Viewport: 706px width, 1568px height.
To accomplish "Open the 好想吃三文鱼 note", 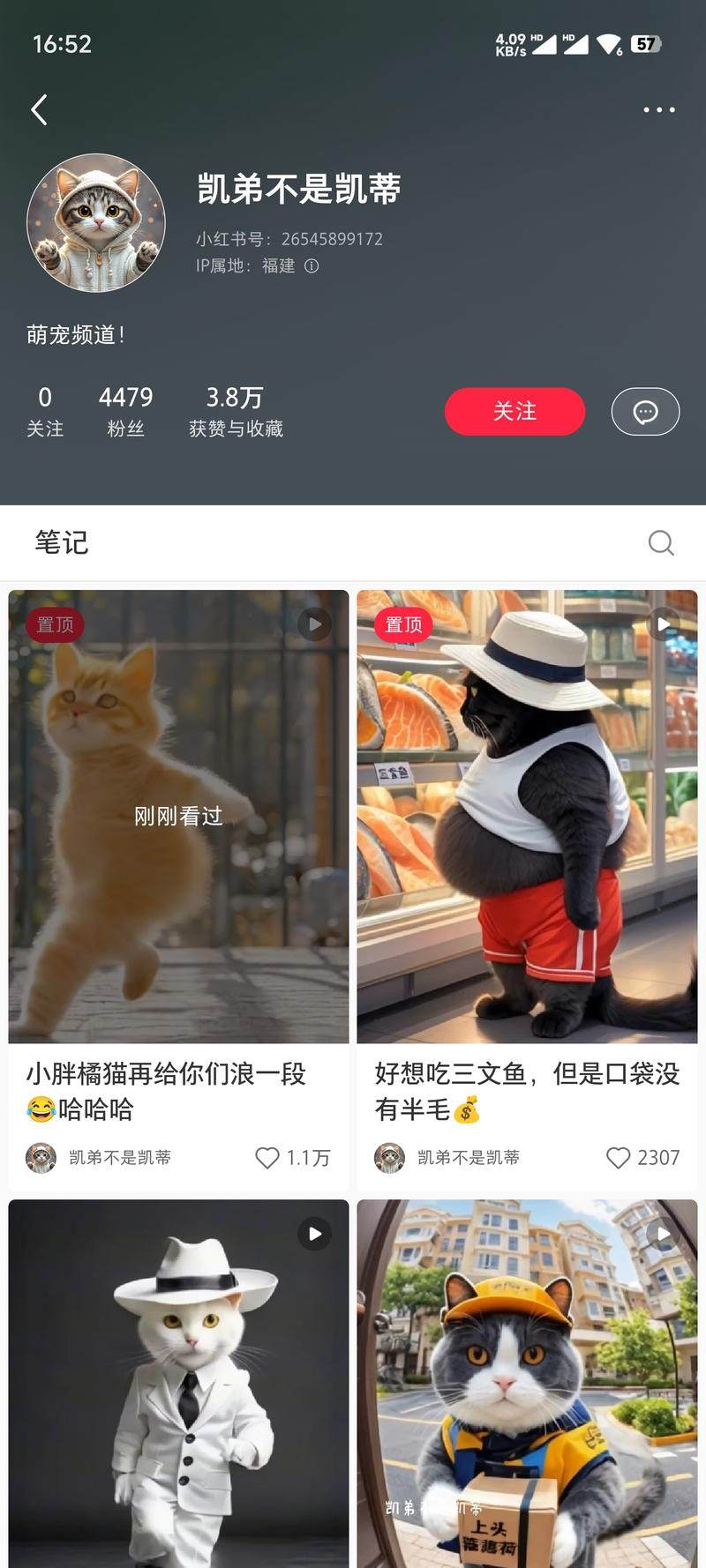I will click(x=527, y=816).
